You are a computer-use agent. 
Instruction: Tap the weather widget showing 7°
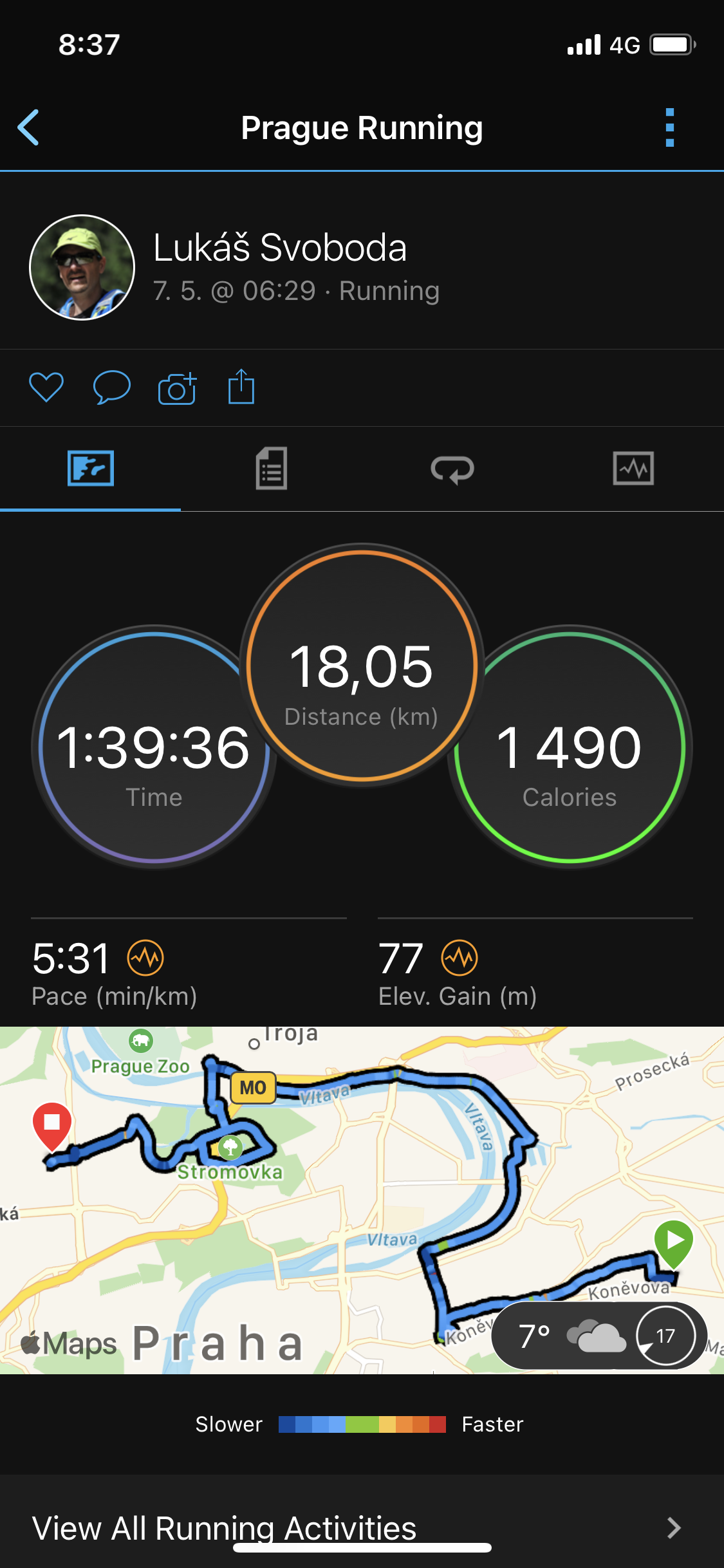(x=599, y=1336)
